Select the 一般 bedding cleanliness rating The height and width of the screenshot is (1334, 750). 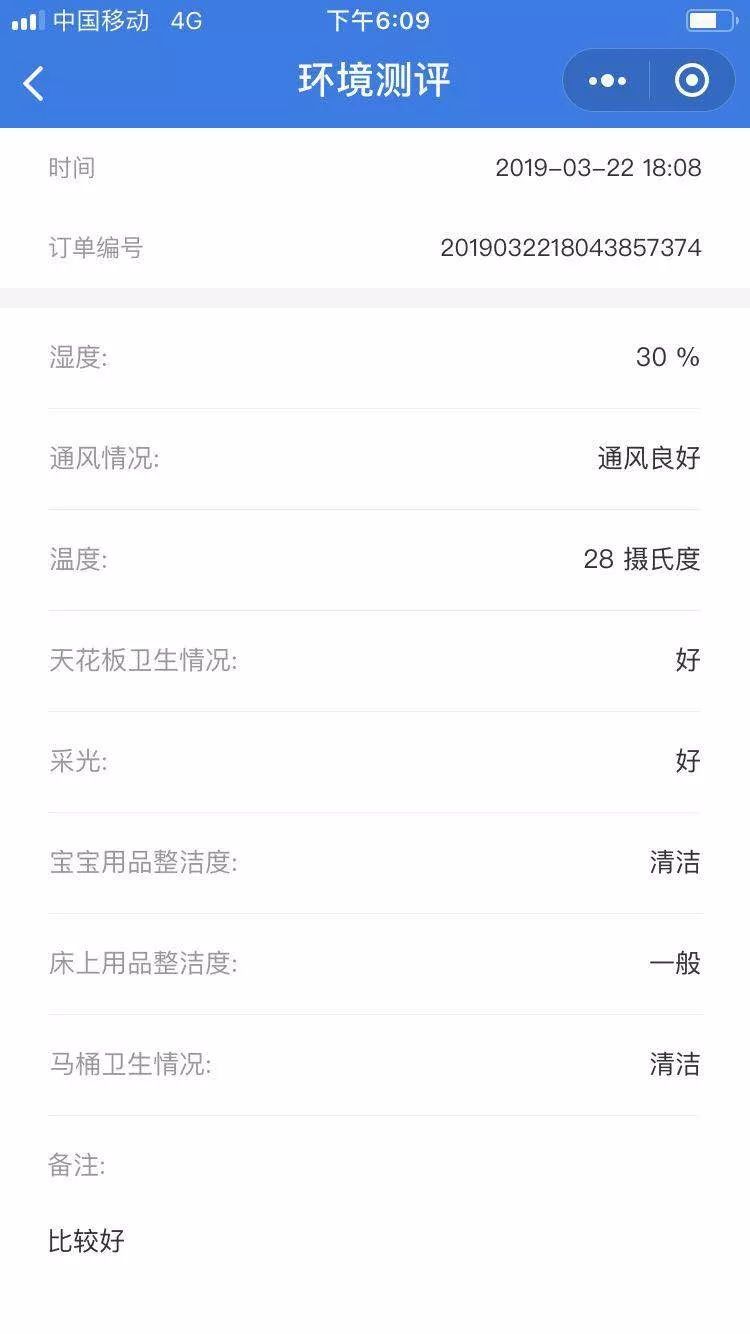[675, 962]
